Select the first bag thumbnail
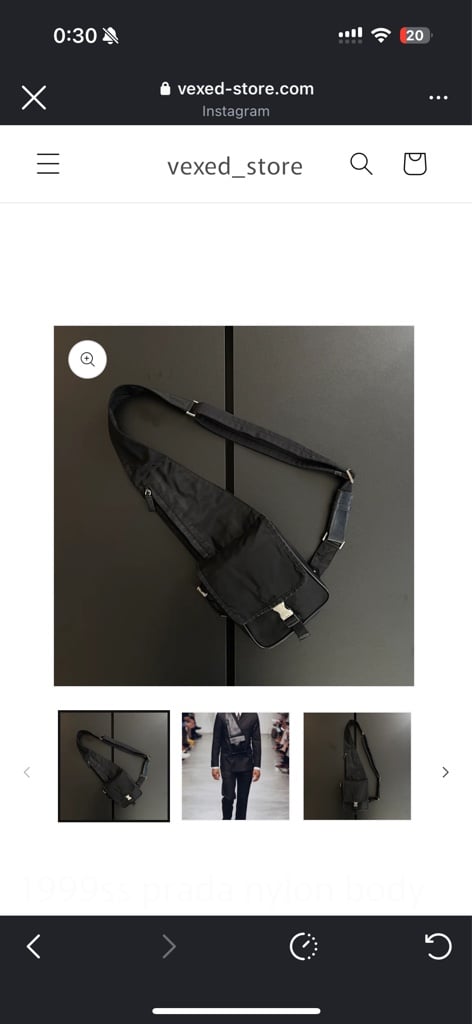The width and height of the screenshot is (472, 1024). click(114, 766)
